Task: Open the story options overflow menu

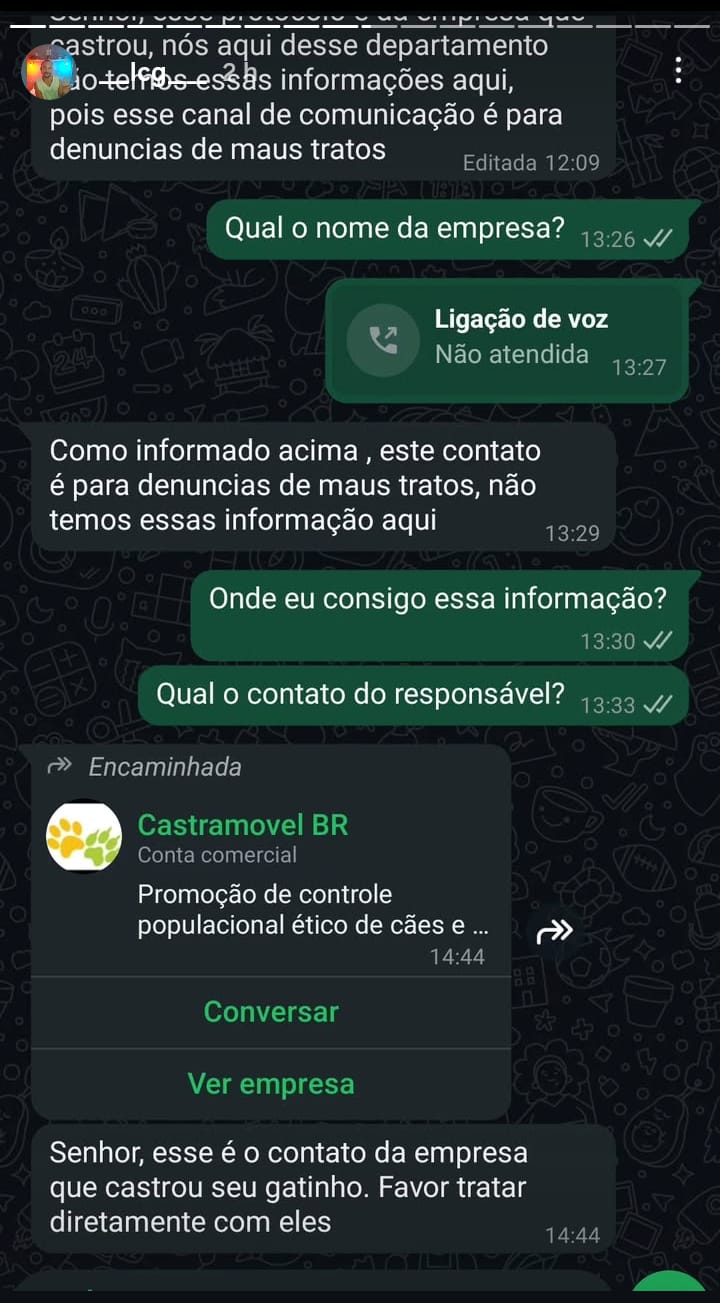Action: pos(679,71)
